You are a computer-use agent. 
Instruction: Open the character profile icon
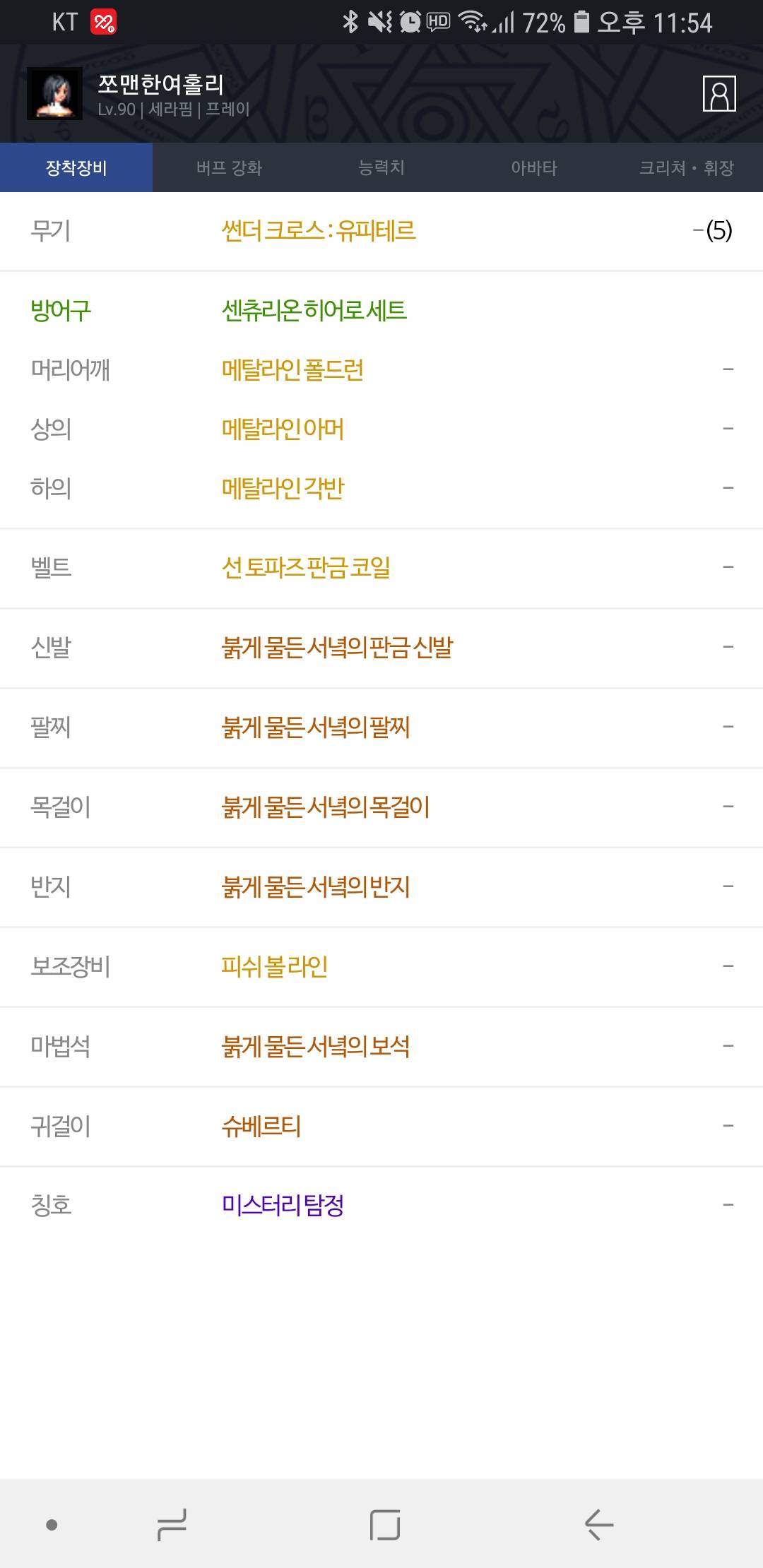(x=719, y=94)
